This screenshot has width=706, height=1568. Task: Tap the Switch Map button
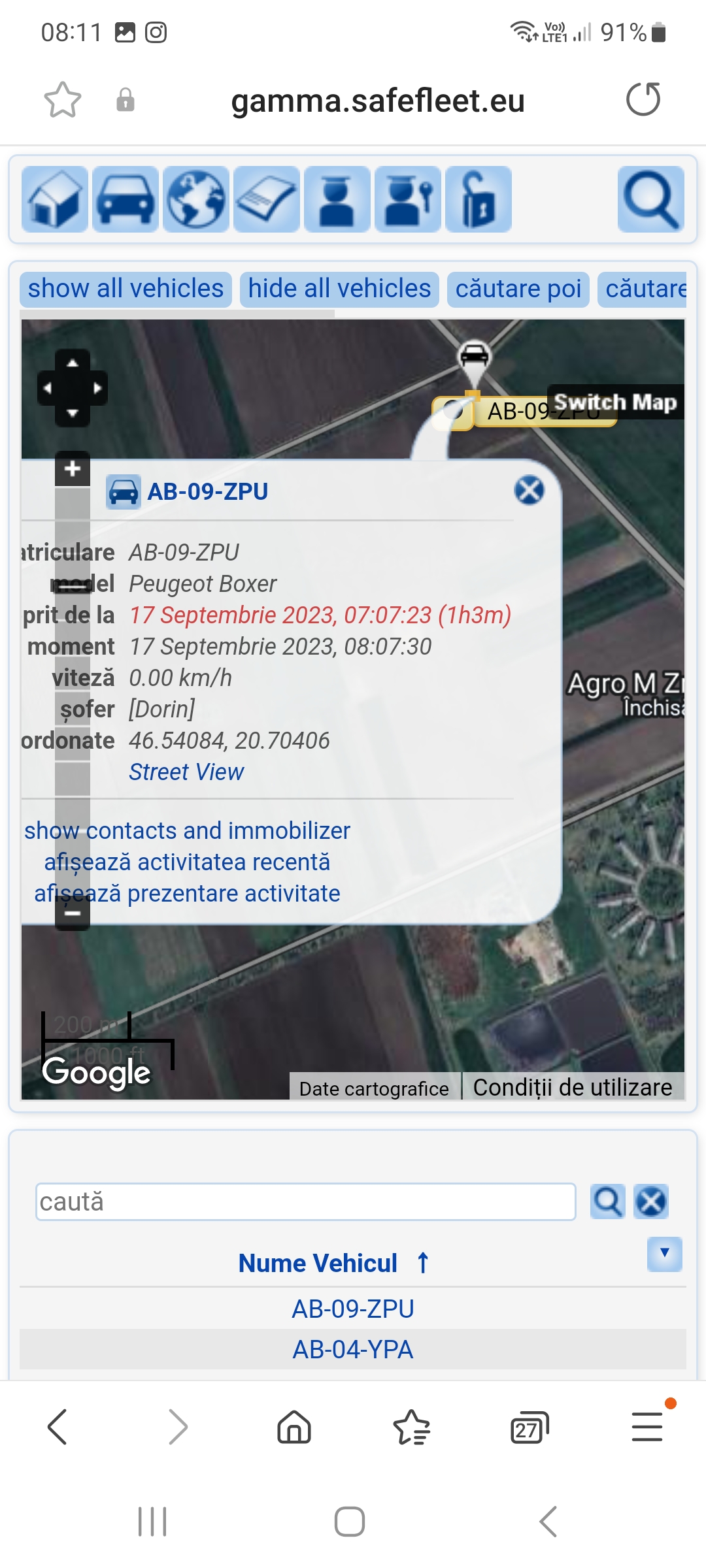tap(615, 402)
